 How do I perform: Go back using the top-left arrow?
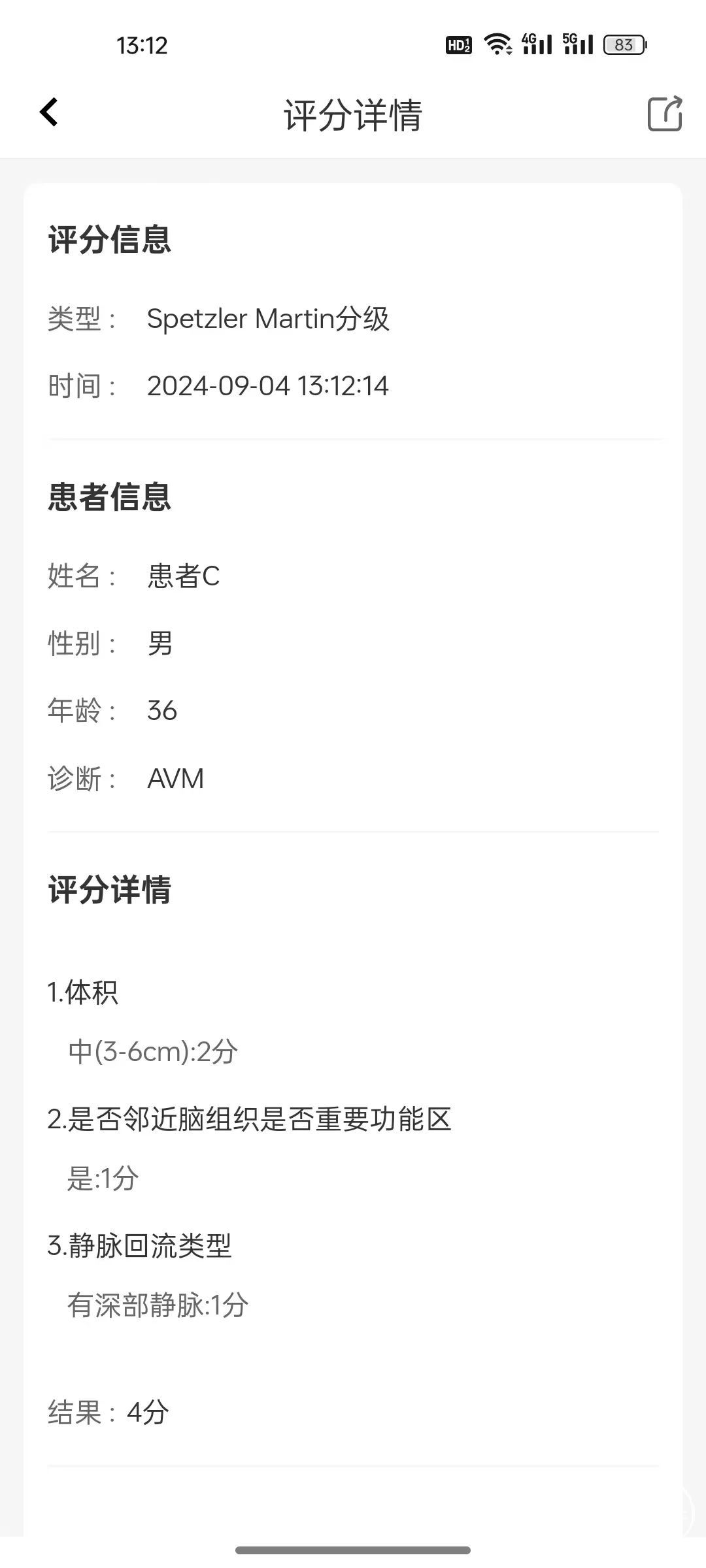point(49,112)
